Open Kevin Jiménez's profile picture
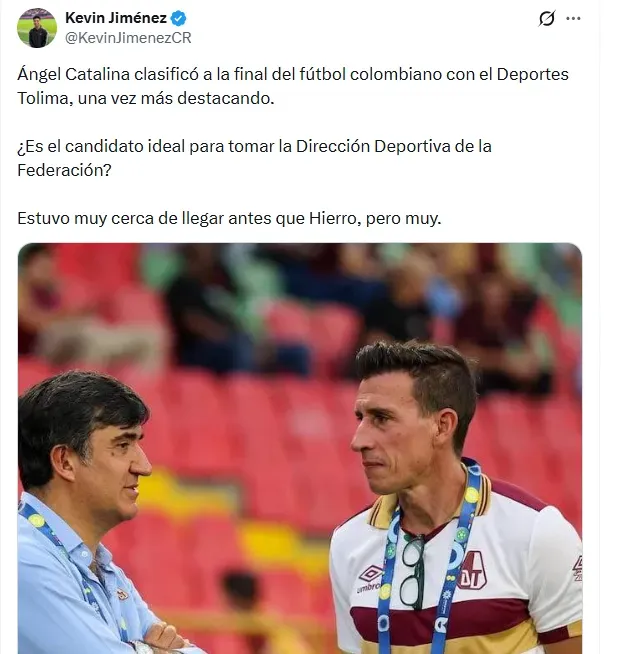Viewport: 621px width, 654px height. pyautogui.click(x=37, y=28)
